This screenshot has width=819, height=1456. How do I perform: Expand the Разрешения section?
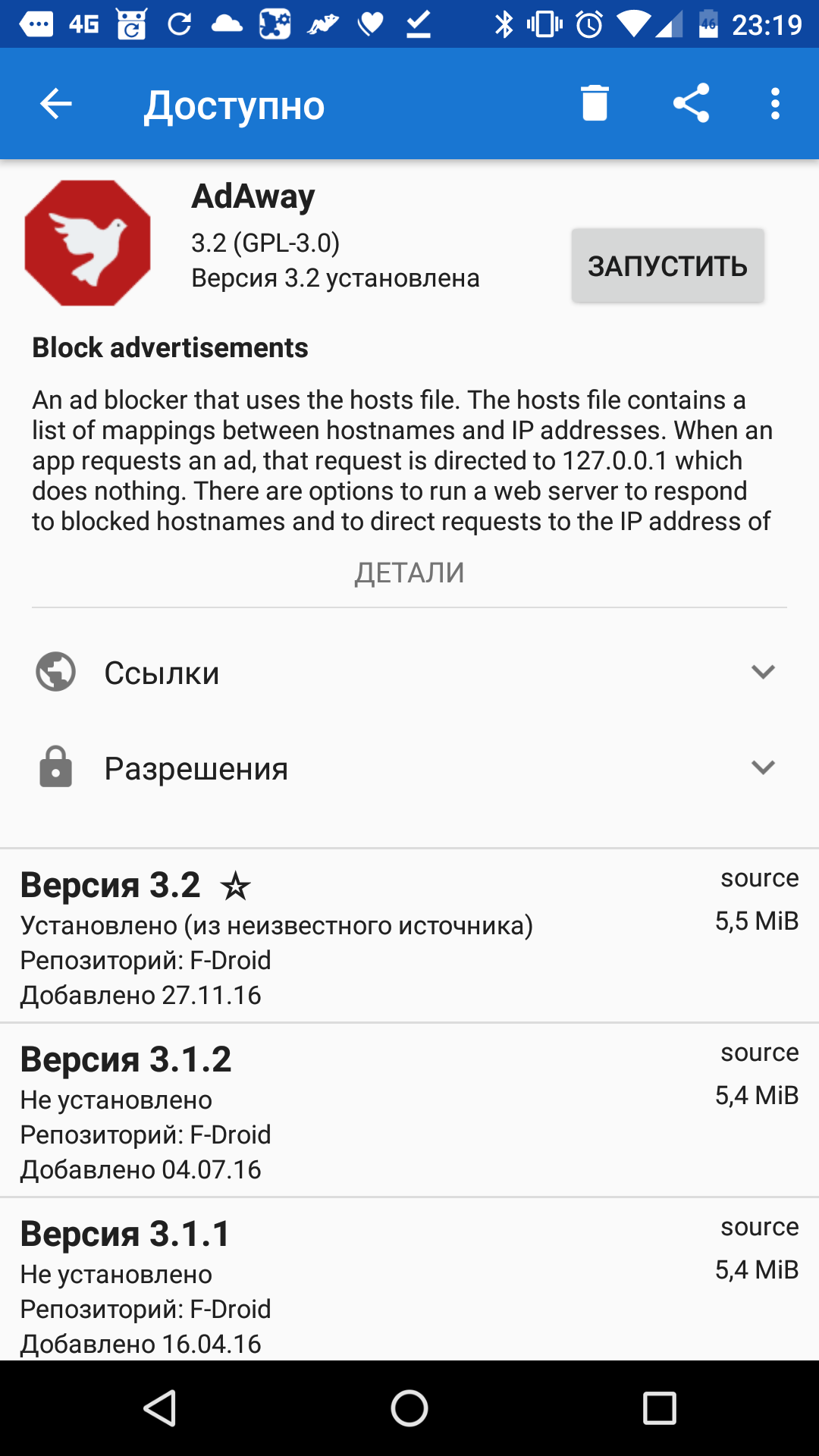pyautogui.click(x=409, y=768)
